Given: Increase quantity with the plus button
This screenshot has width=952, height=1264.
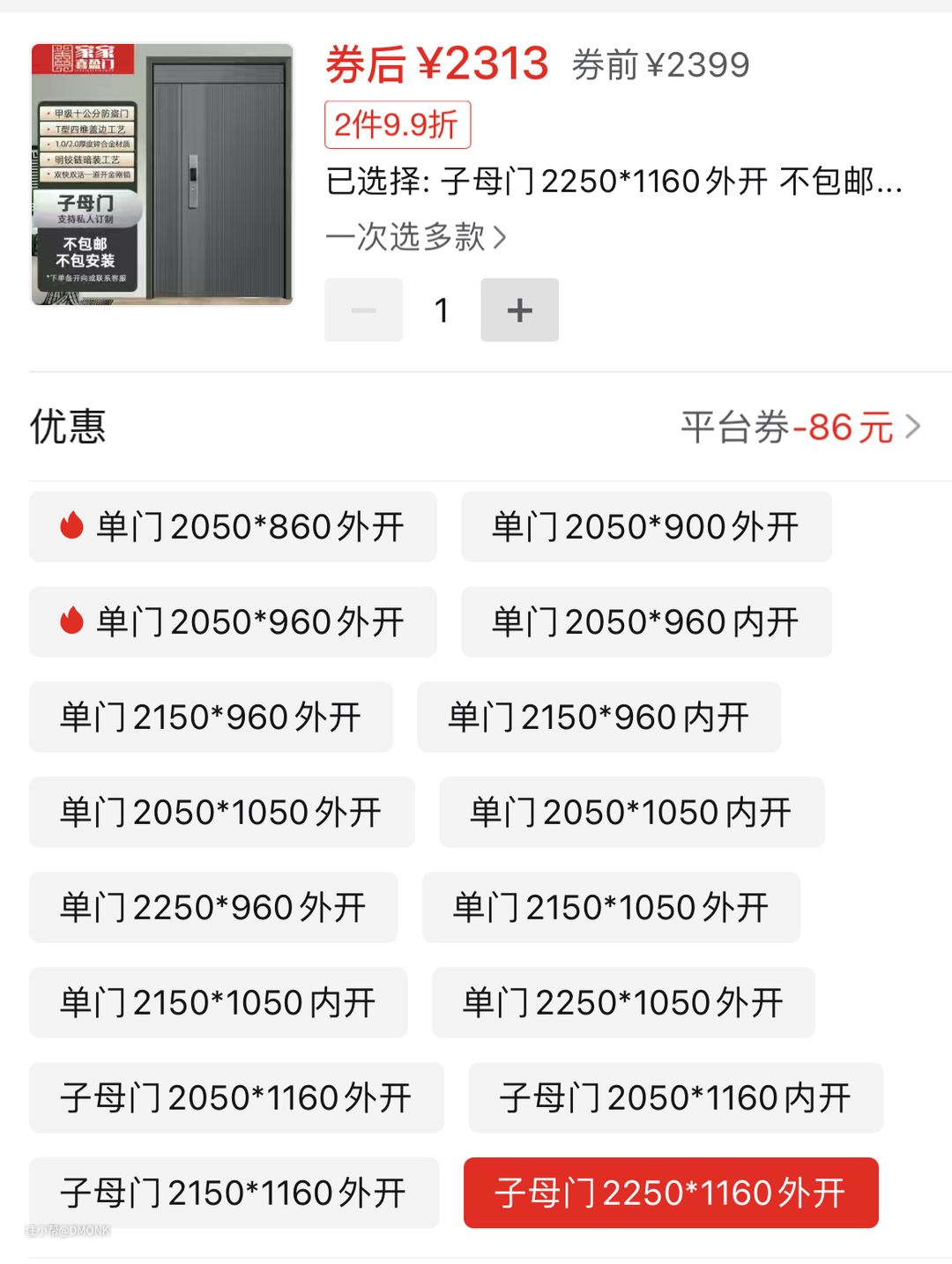Looking at the screenshot, I should (519, 310).
